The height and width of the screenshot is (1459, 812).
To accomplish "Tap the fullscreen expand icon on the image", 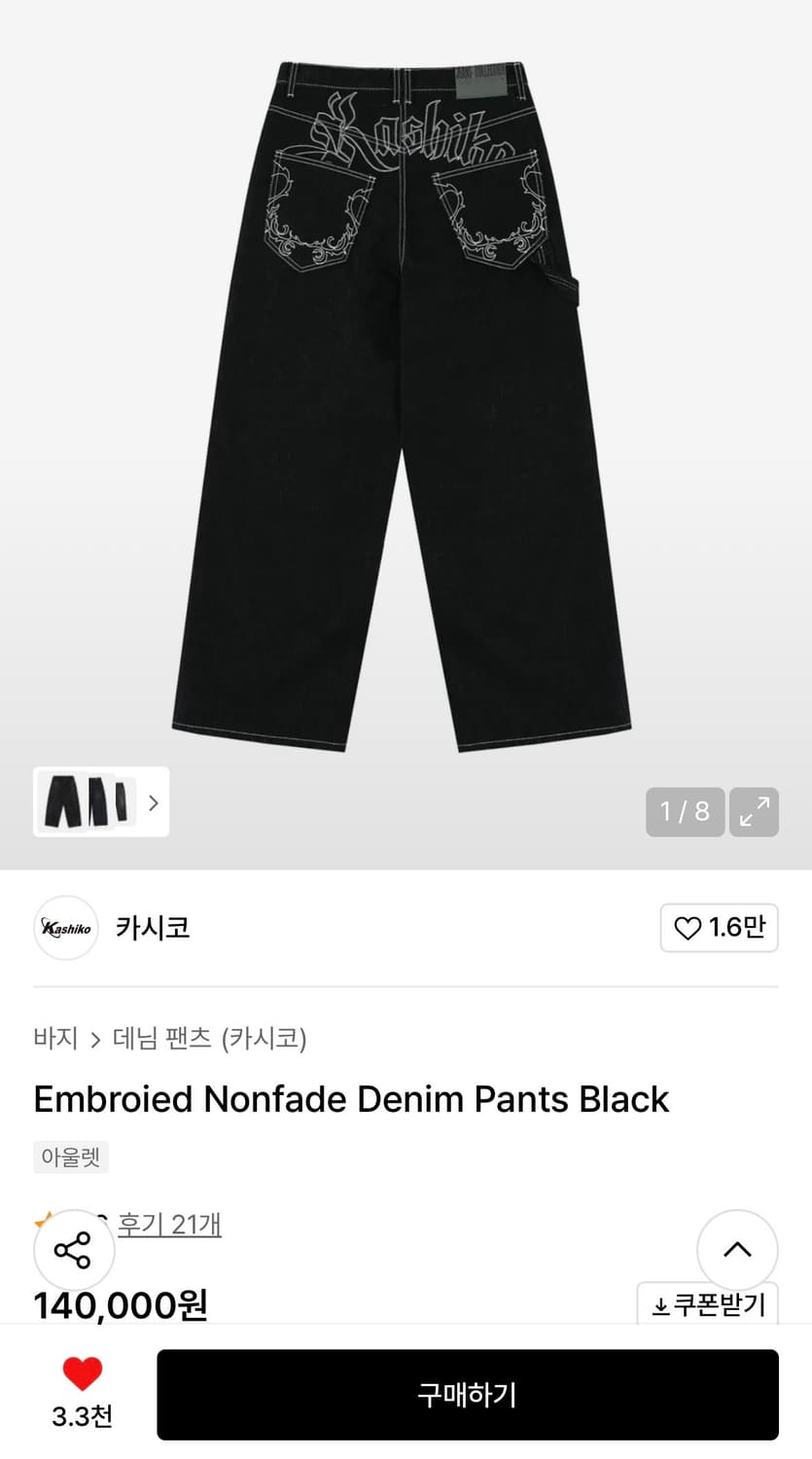I will pyautogui.click(x=755, y=811).
